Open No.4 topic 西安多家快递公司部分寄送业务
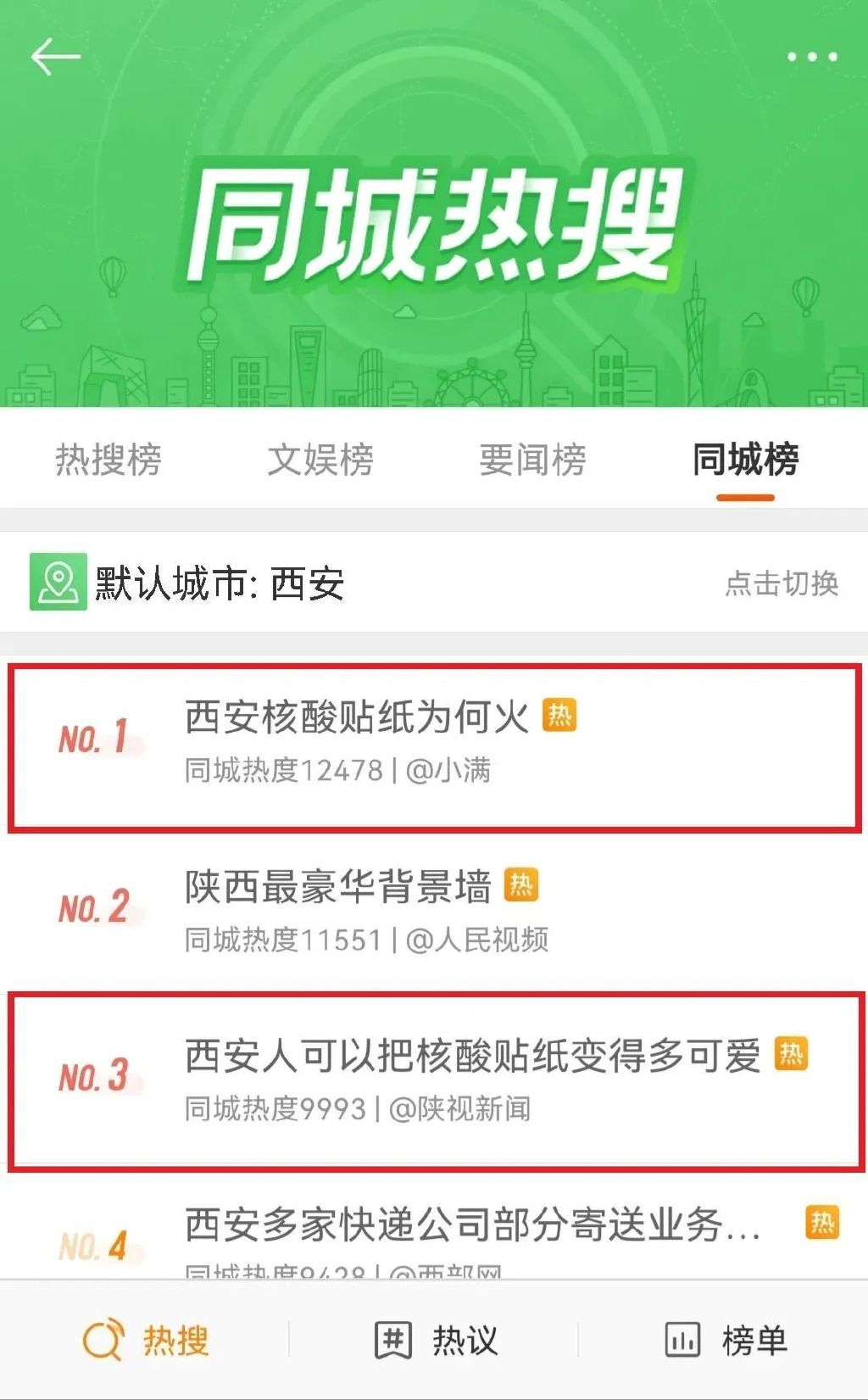The width and height of the screenshot is (868, 1400). tap(471, 1225)
